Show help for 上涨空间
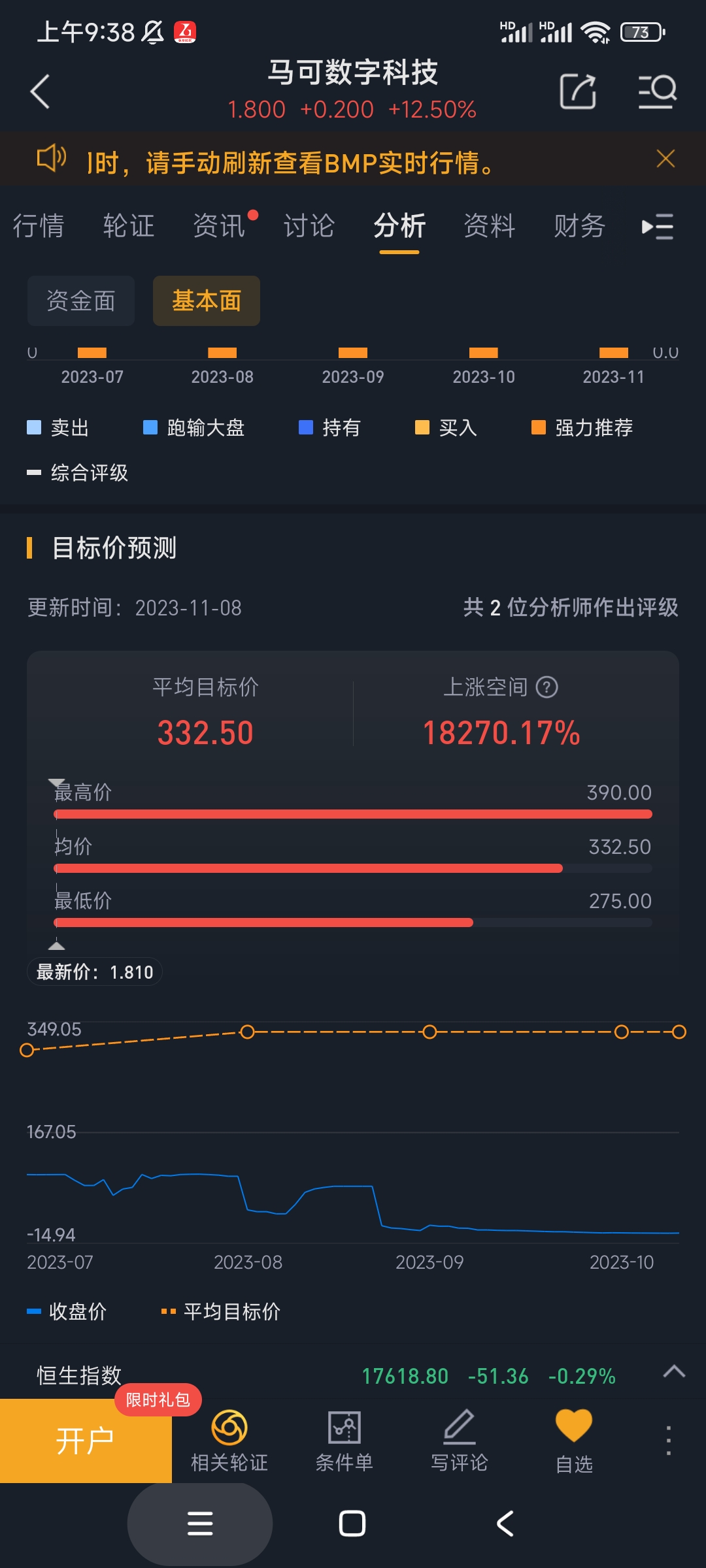 point(546,687)
